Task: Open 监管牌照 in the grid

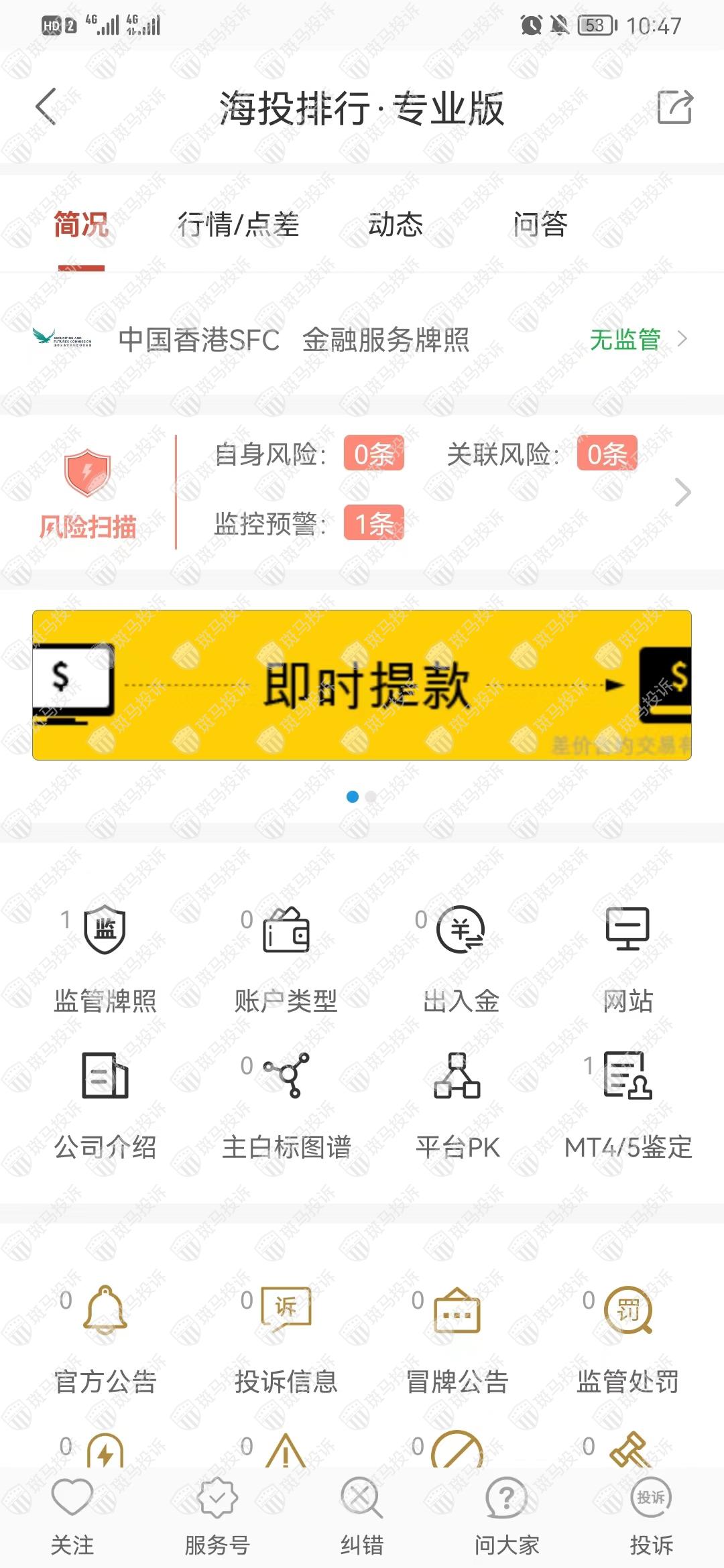Action: pos(105,958)
